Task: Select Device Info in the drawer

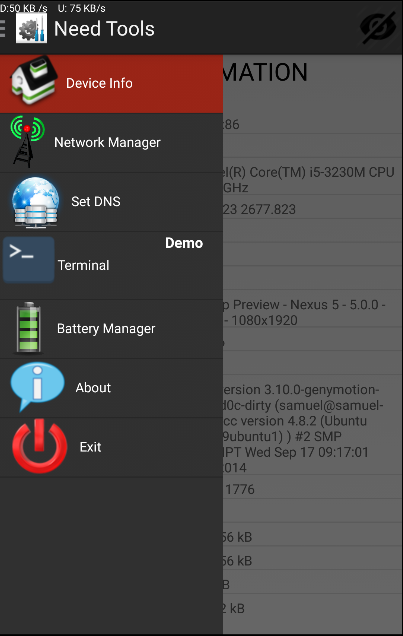Action: click(111, 84)
